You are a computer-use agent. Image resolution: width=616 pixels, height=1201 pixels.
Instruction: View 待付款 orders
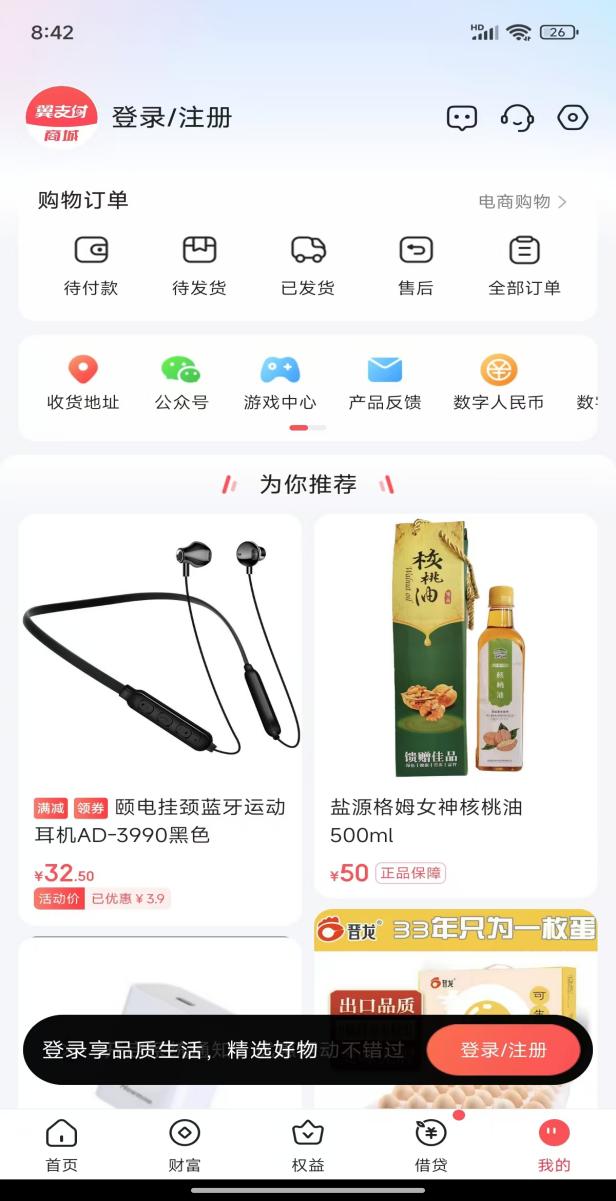pos(91,265)
